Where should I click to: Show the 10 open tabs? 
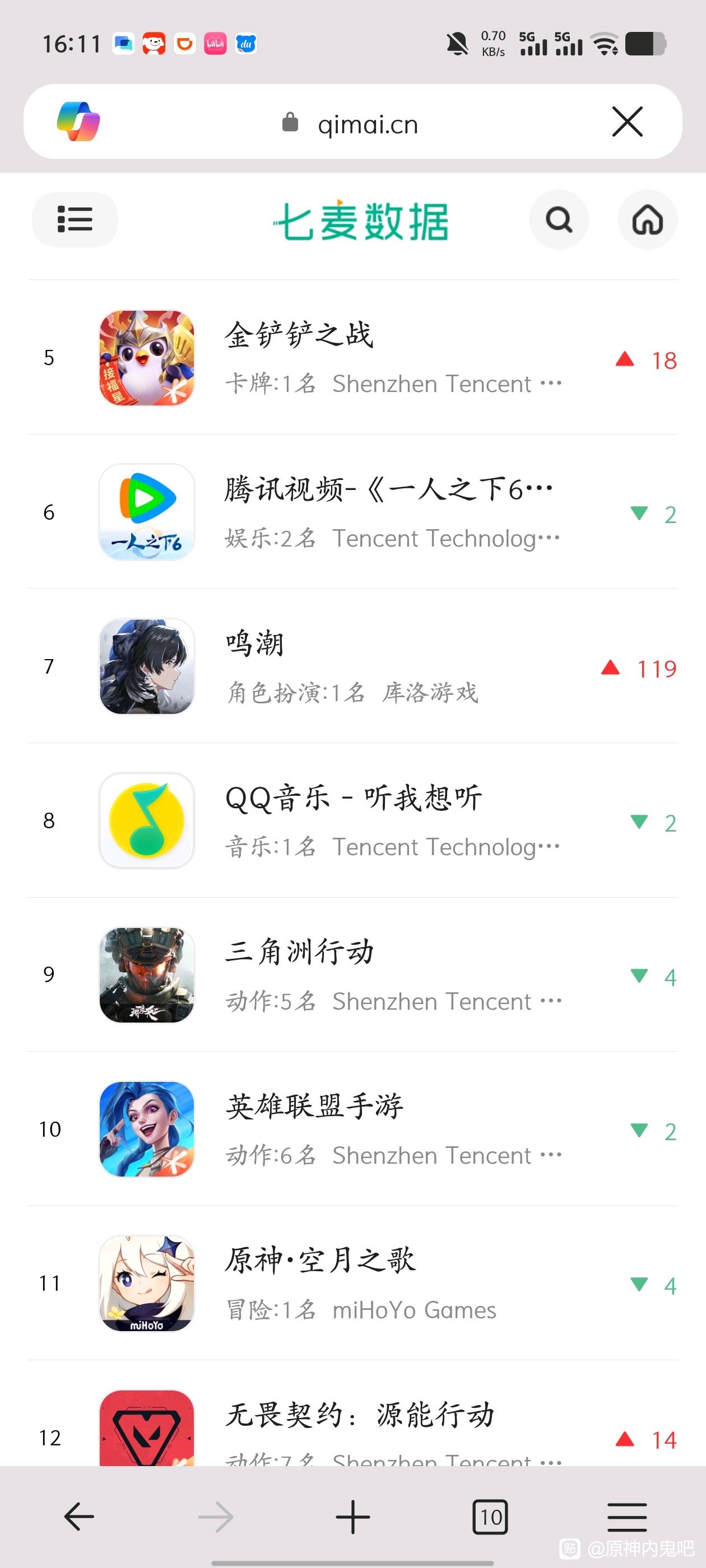pos(490,1516)
